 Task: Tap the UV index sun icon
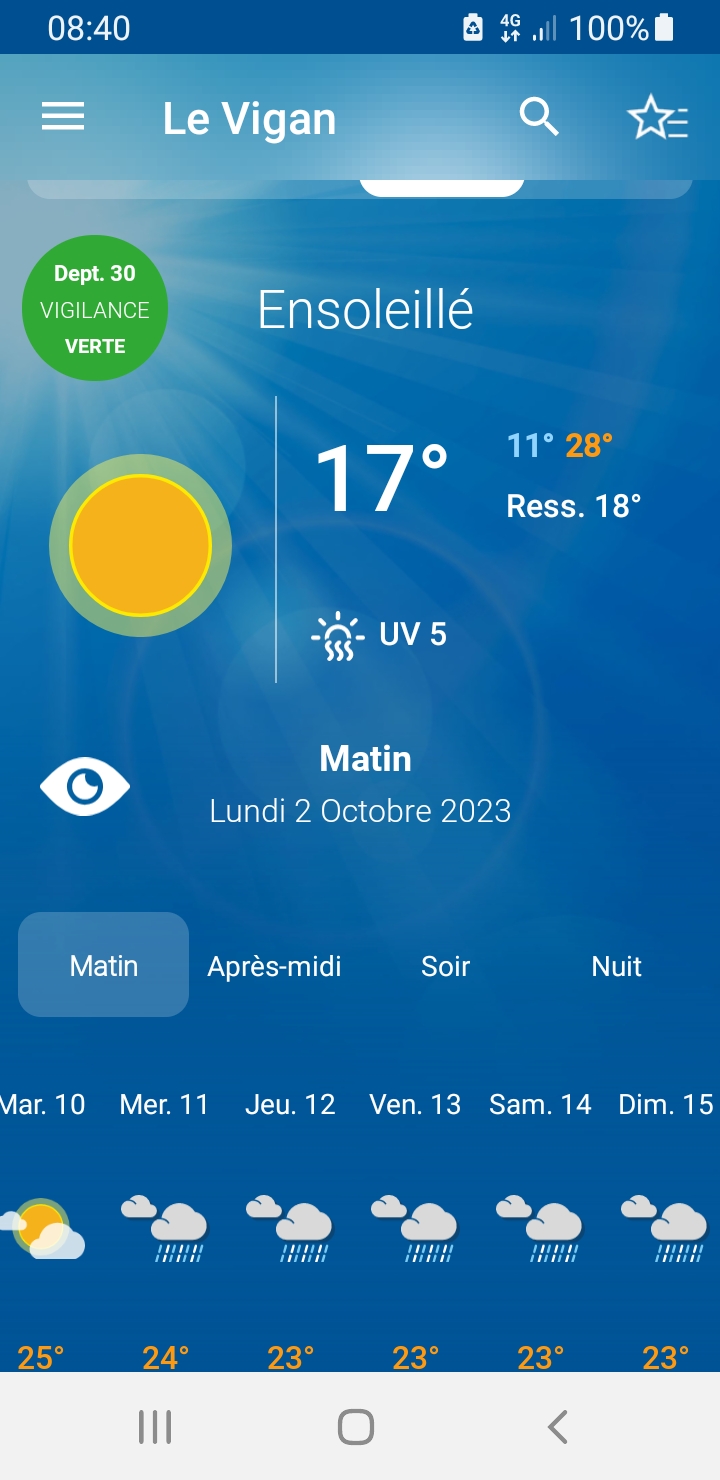pyautogui.click(x=337, y=634)
